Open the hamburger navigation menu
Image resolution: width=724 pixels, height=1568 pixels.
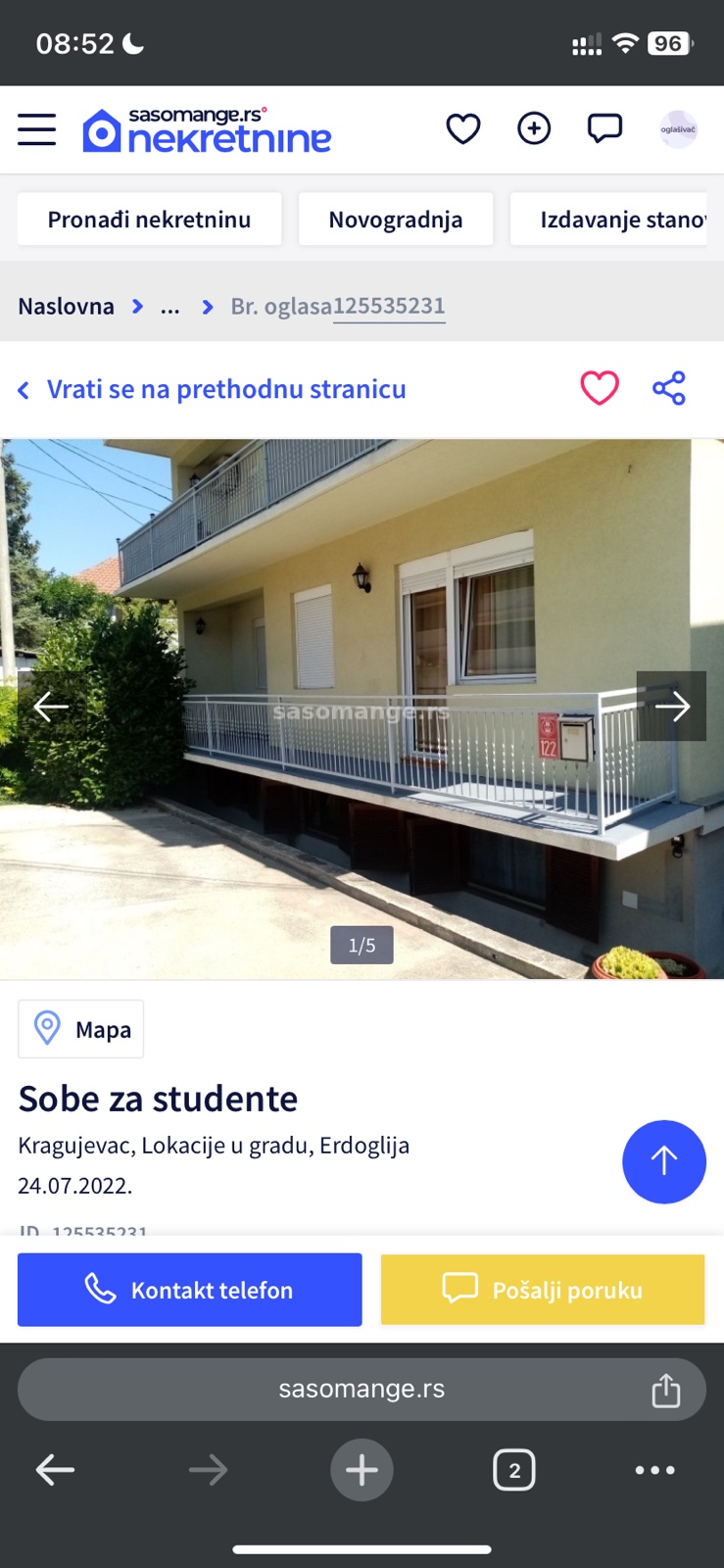coord(36,128)
